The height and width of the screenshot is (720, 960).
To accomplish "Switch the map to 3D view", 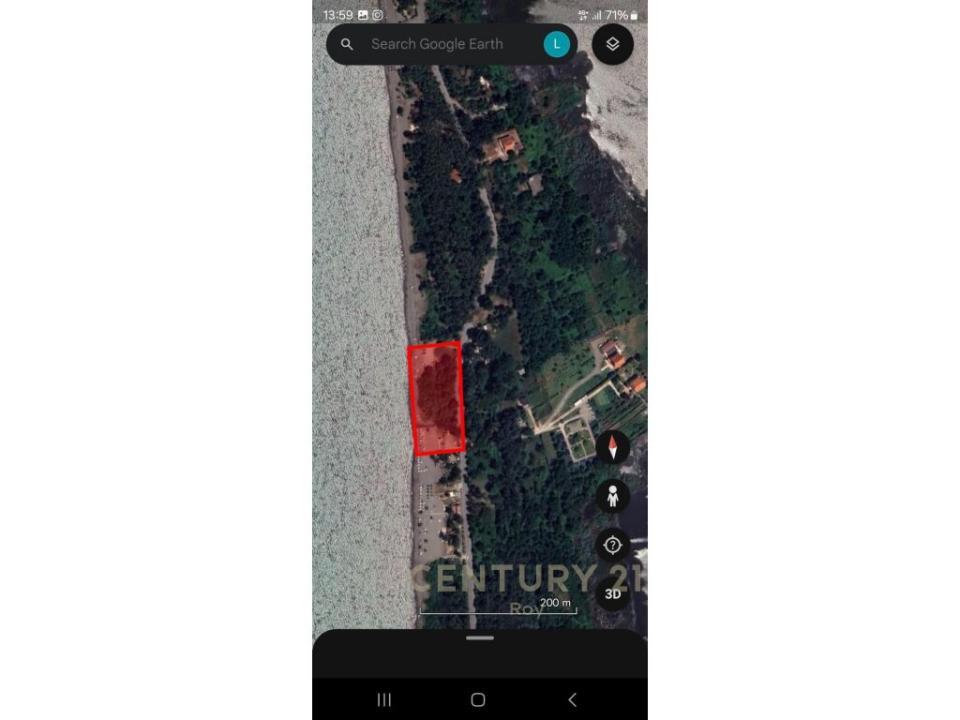I will coord(613,594).
